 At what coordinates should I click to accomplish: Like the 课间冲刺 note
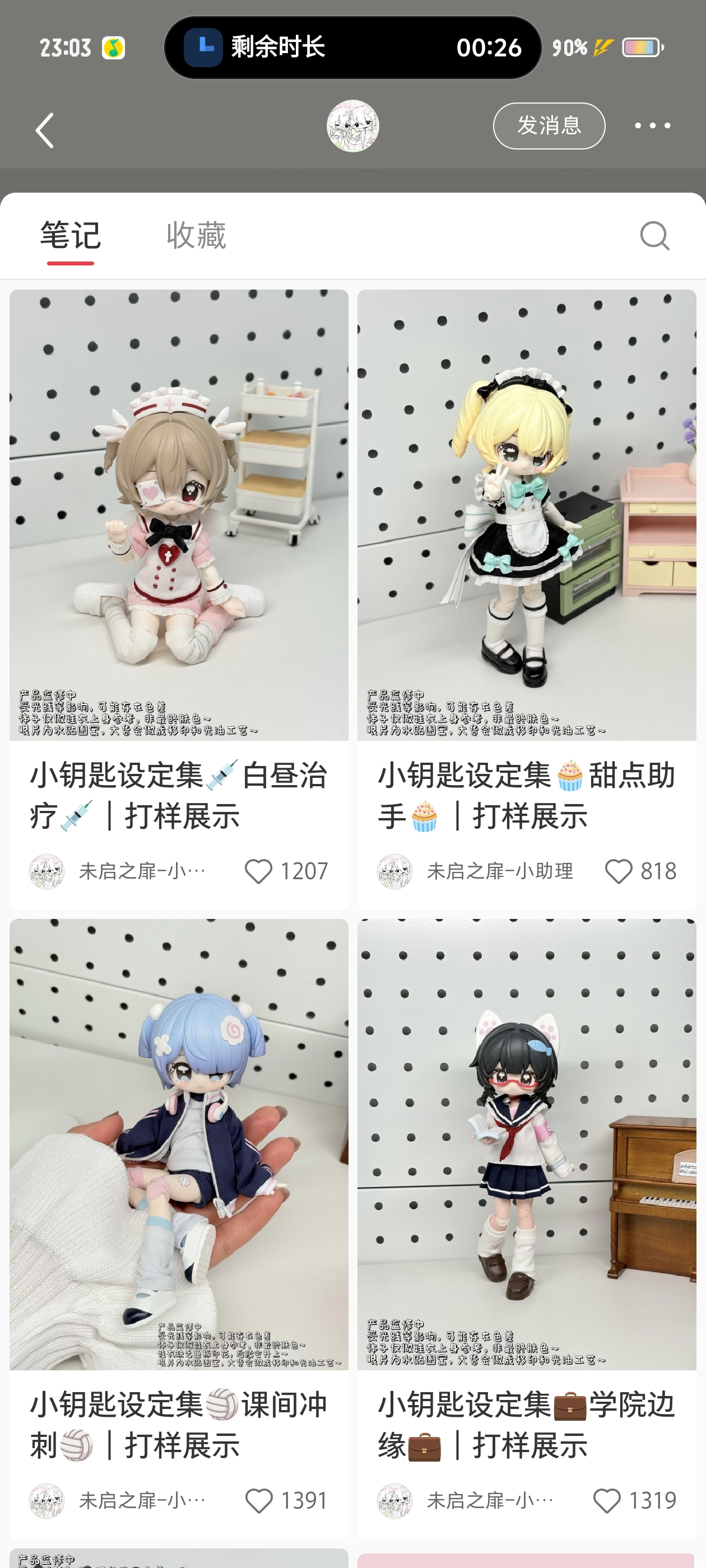258,1500
